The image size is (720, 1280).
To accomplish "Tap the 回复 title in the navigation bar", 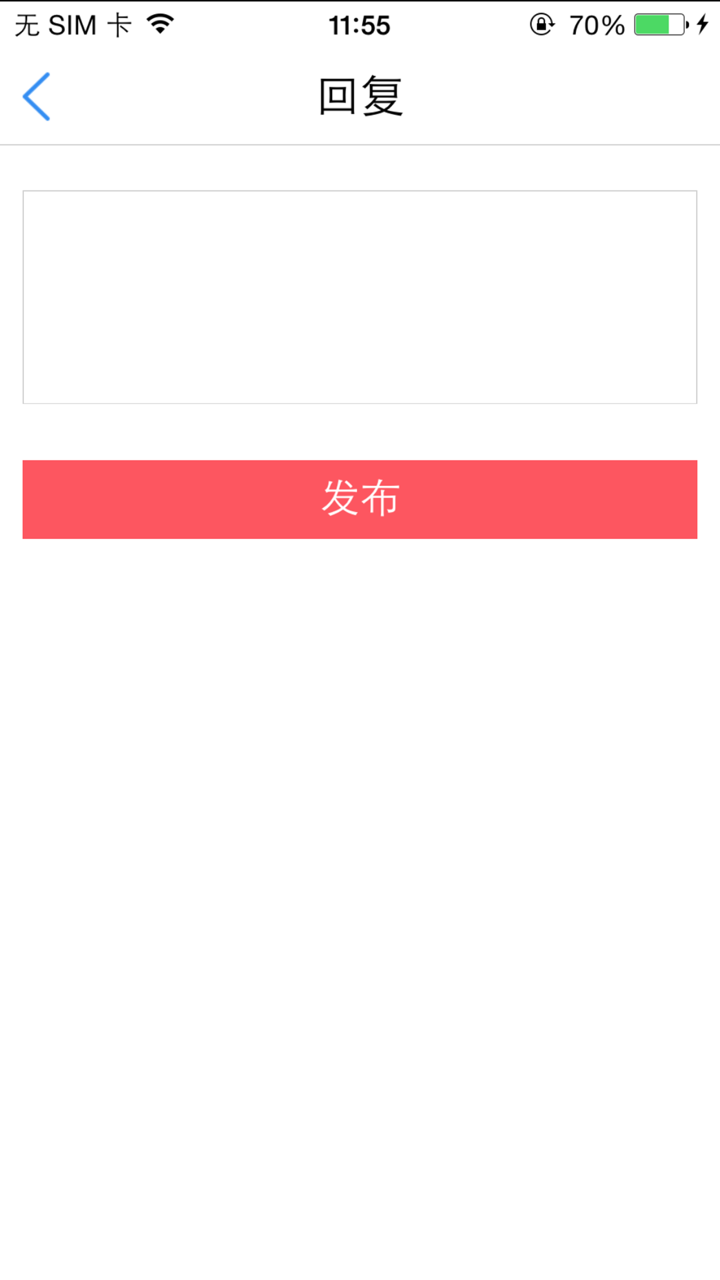I will click(359, 95).
